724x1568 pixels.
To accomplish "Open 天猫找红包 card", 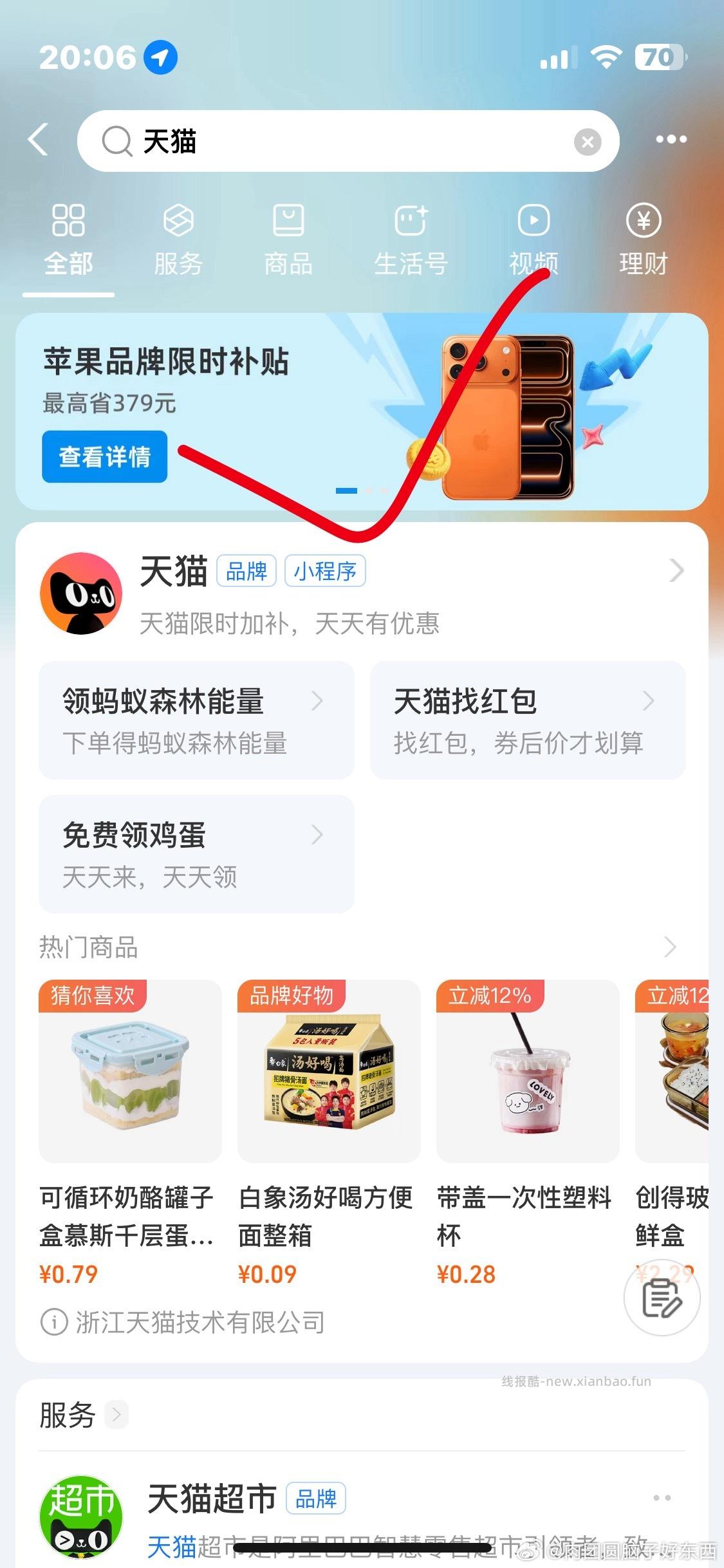I will pyautogui.click(x=528, y=720).
